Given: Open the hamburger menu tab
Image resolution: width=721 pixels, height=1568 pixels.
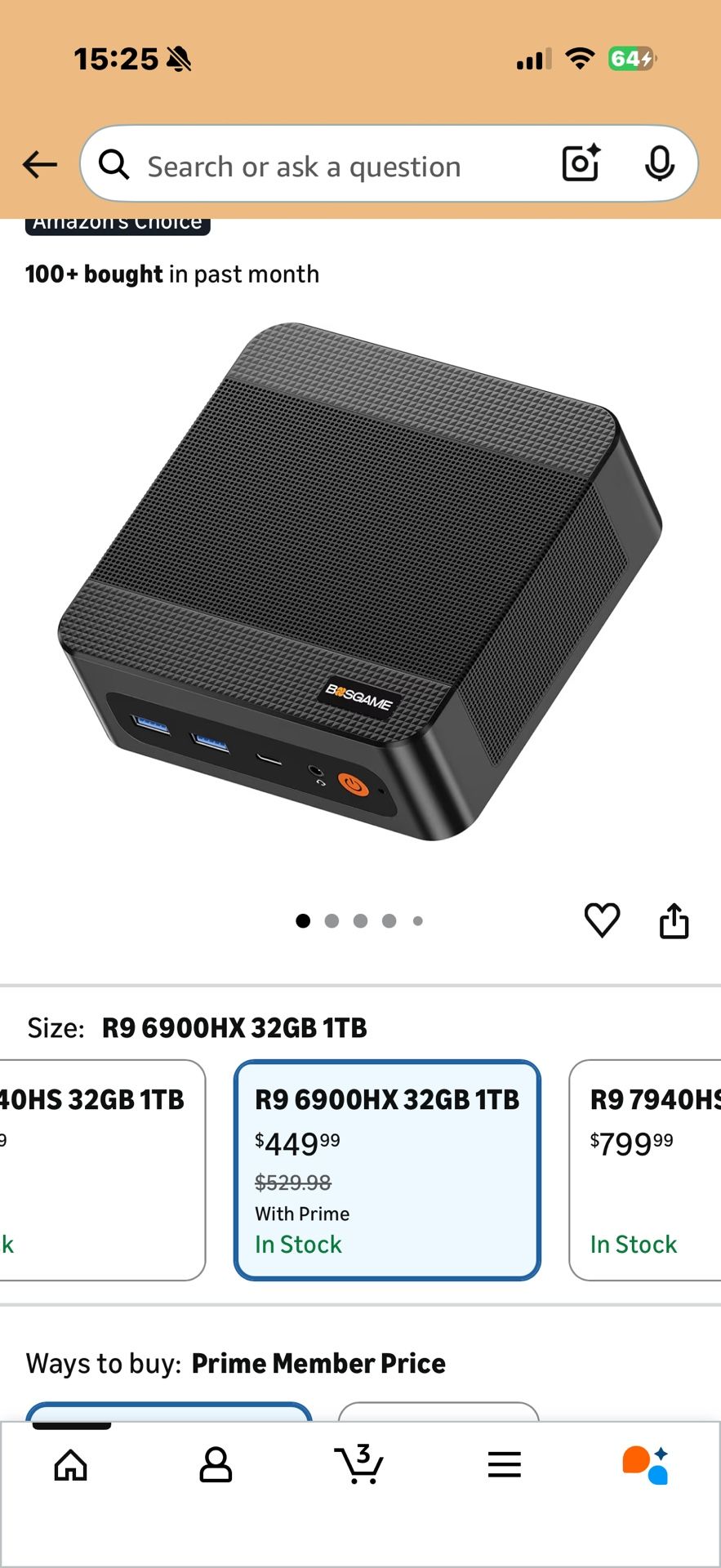Looking at the screenshot, I should 504,1464.
